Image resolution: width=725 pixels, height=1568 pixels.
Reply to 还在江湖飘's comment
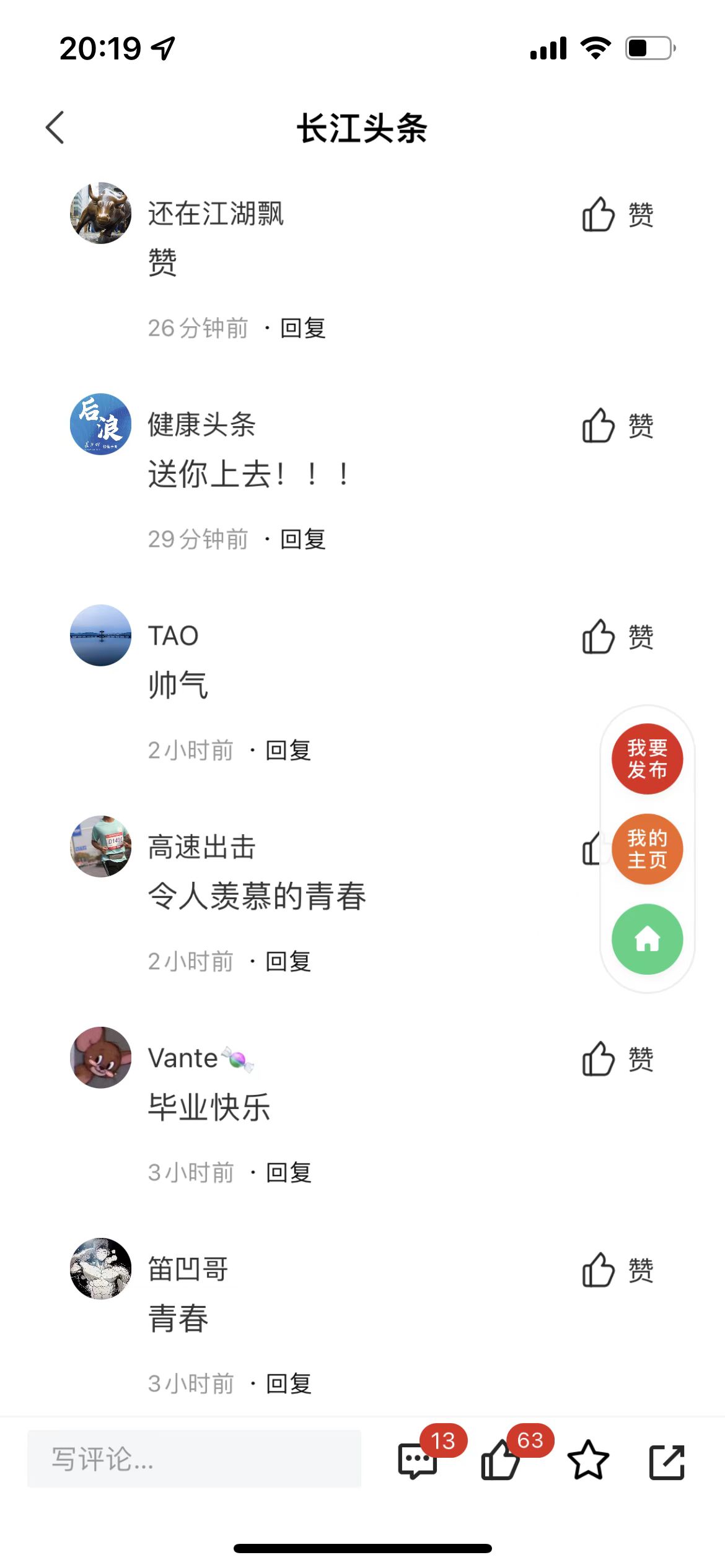tap(303, 328)
